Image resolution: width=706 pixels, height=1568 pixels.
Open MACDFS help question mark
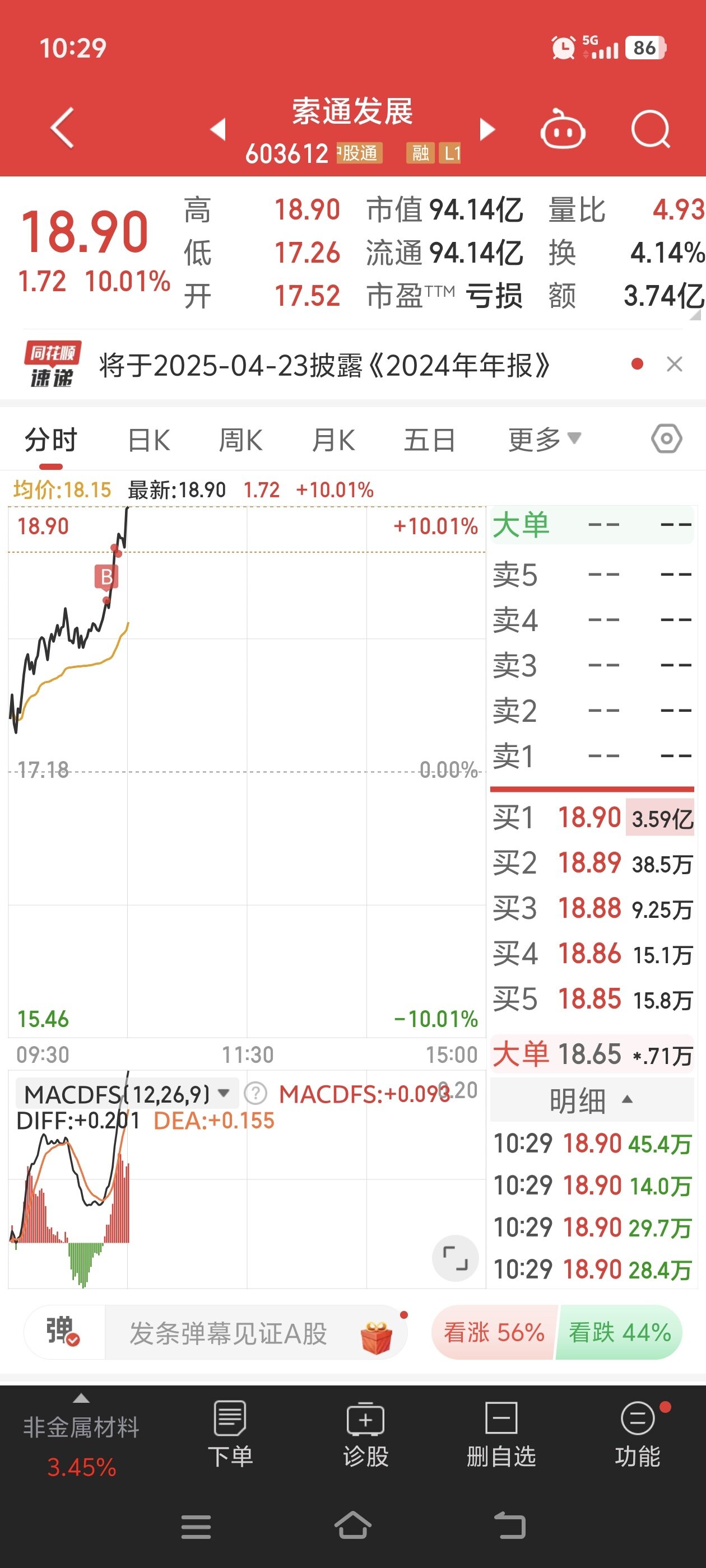(x=256, y=1094)
